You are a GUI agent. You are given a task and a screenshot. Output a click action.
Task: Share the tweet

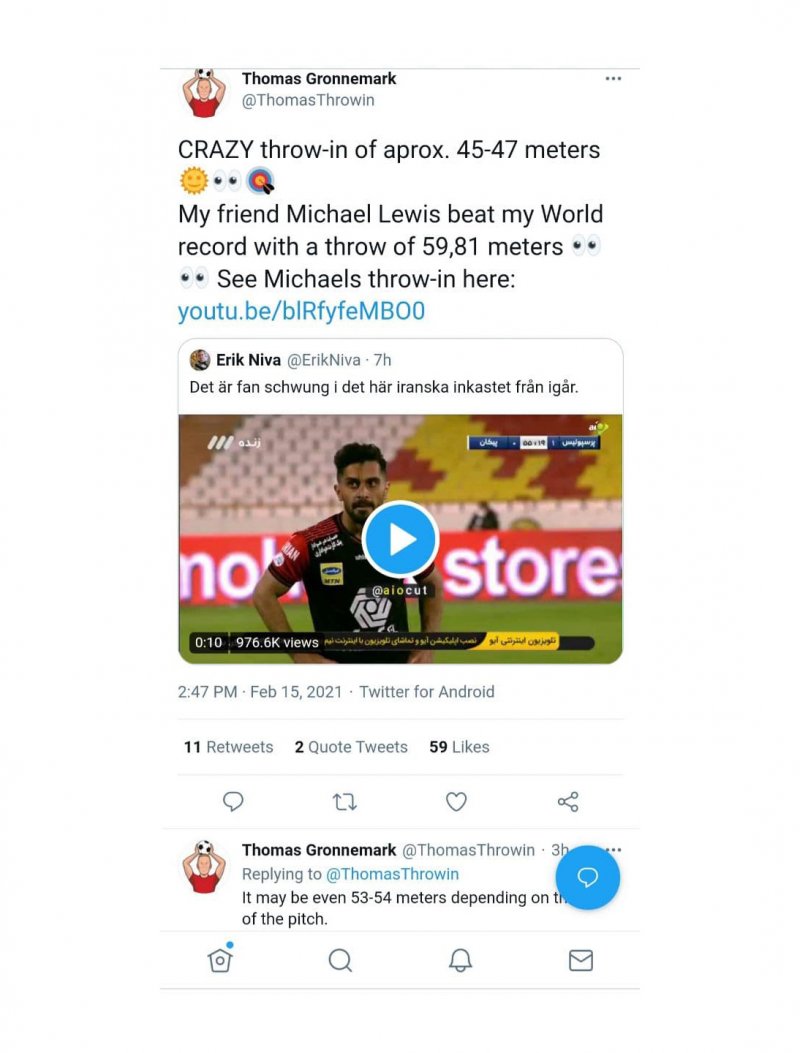(x=567, y=801)
